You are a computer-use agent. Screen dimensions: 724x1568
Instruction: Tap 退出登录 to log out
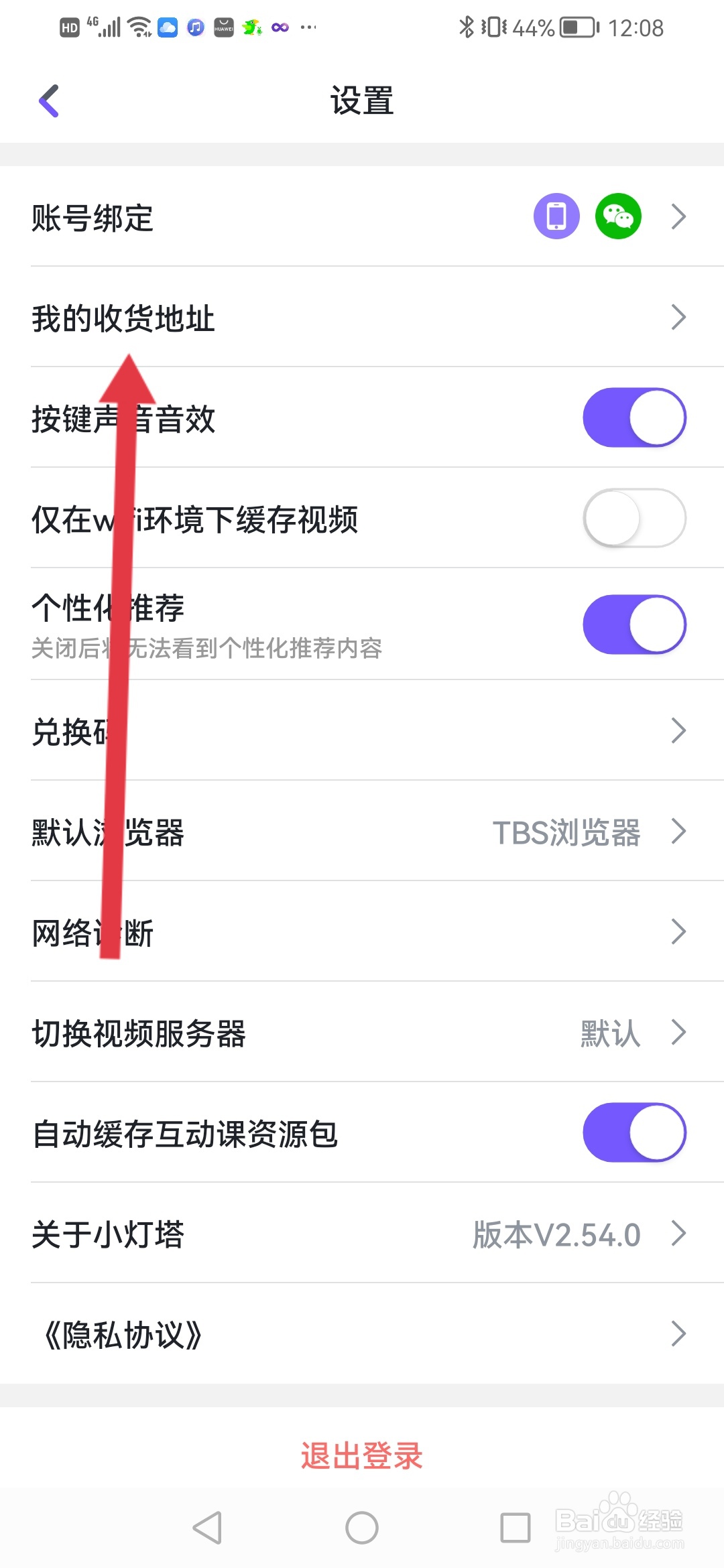tap(362, 1455)
